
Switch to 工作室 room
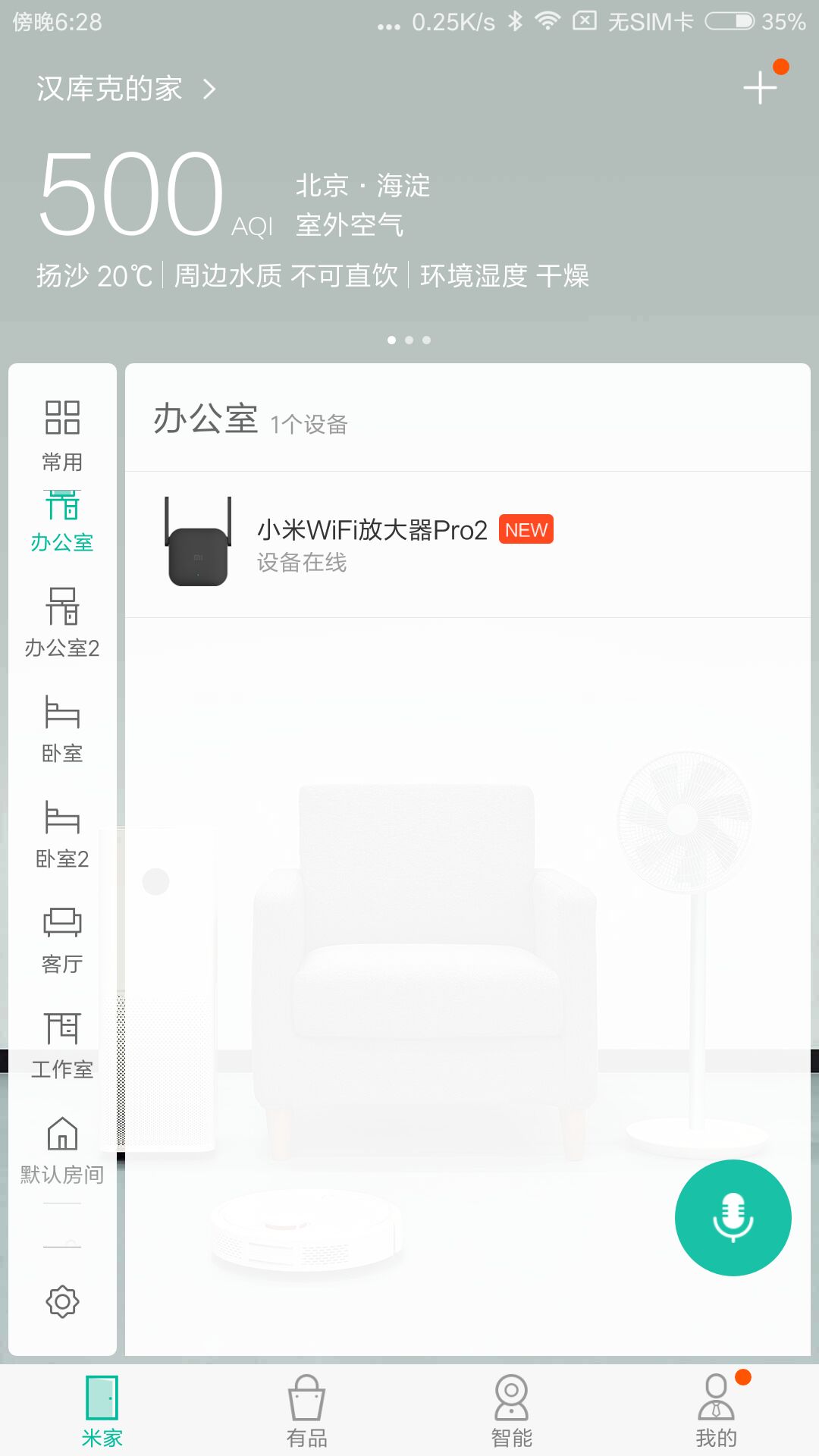[62, 1045]
